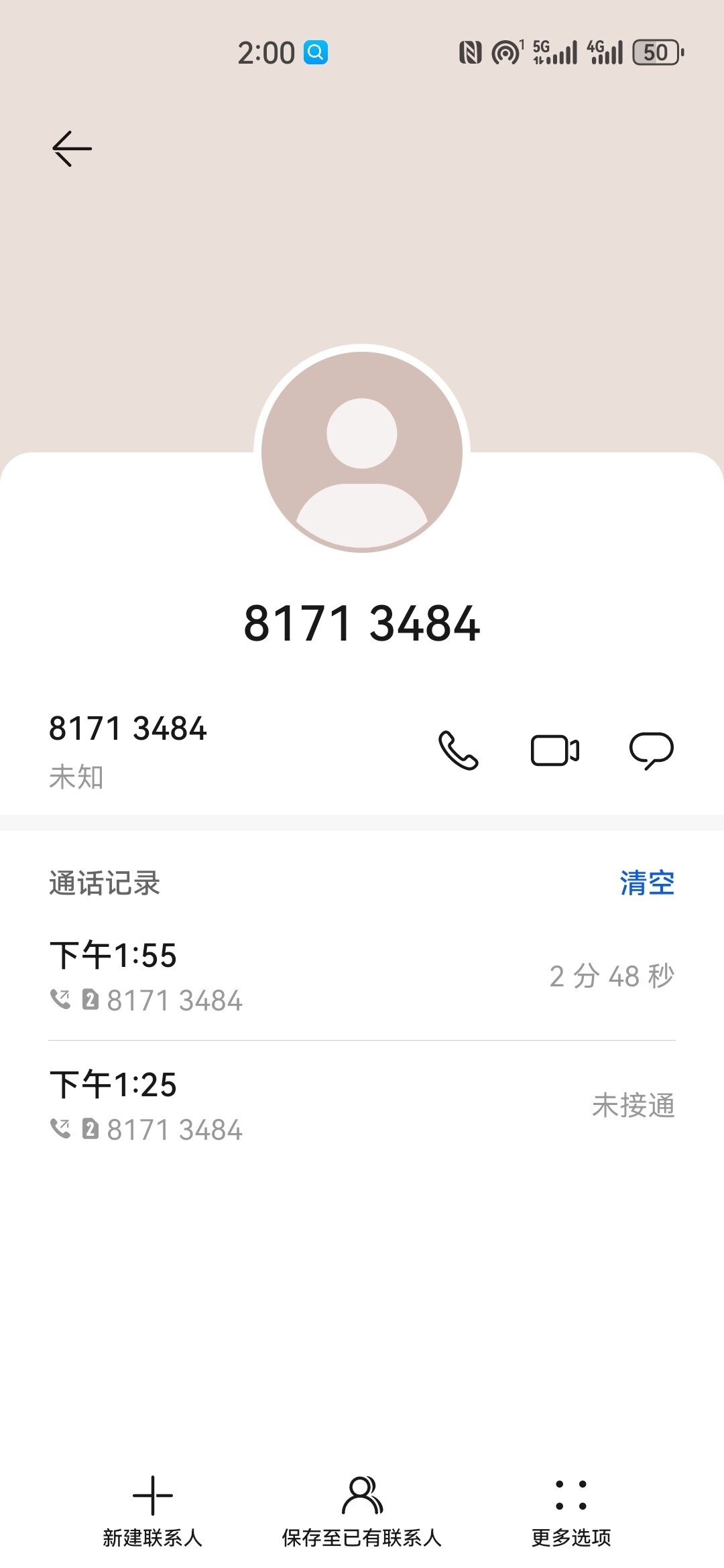Open the 下午1:25 missed call record
This screenshot has height=1568, width=724.
(x=362, y=1106)
